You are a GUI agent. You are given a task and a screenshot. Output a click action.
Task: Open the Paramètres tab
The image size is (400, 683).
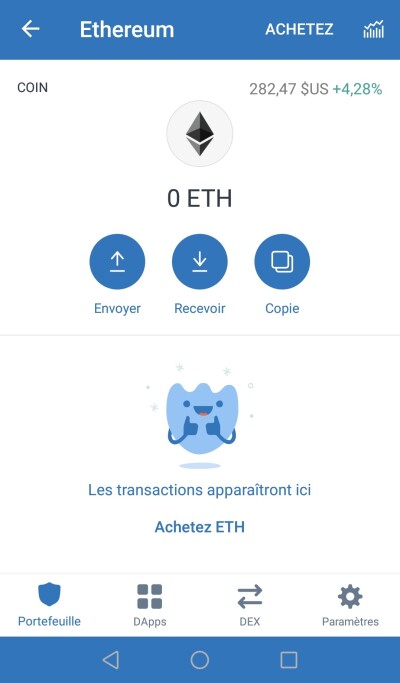(x=350, y=605)
